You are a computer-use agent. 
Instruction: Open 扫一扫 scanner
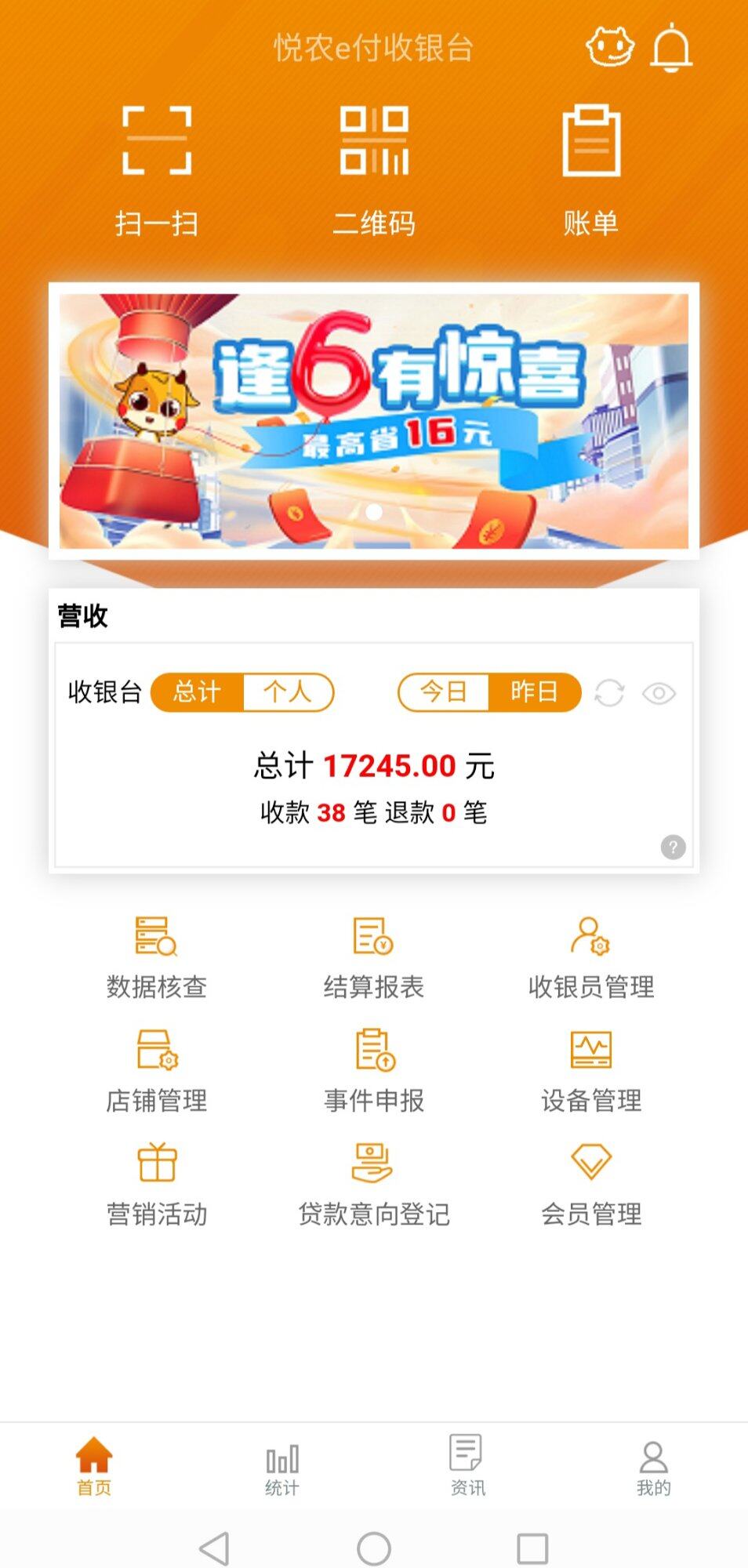pyautogui.click(x=157, y=169)
